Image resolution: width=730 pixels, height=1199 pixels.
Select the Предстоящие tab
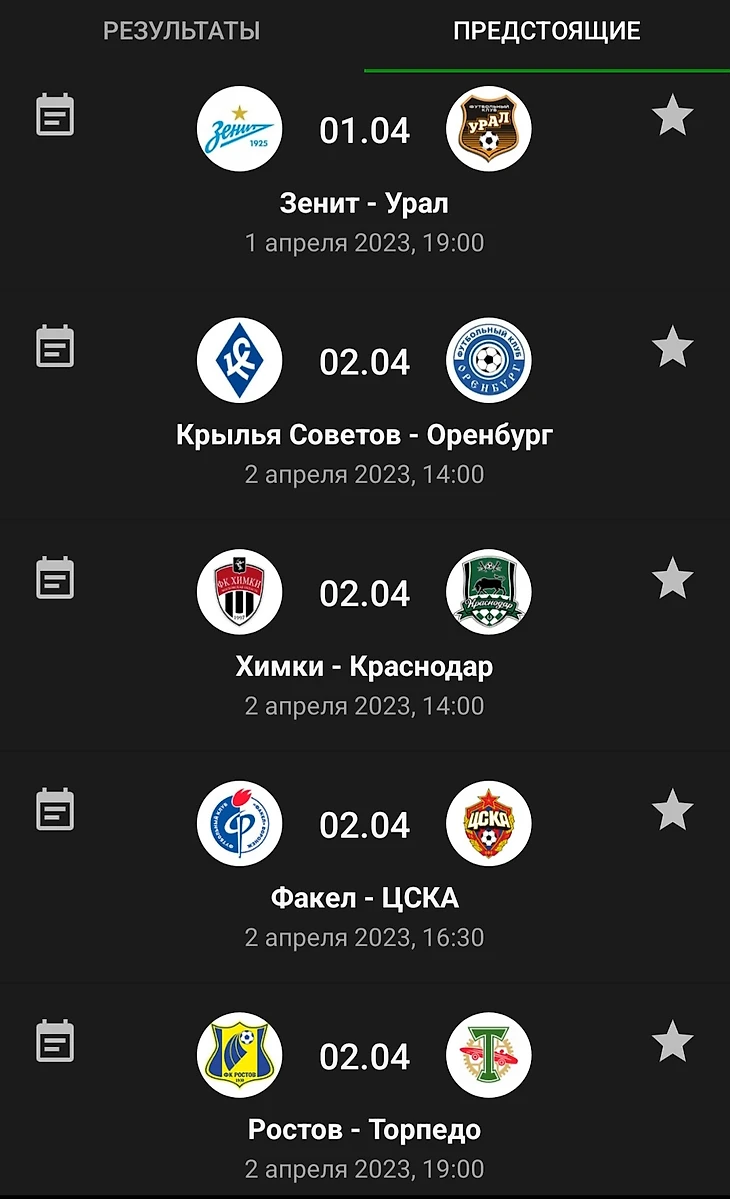tap(546, 31)
